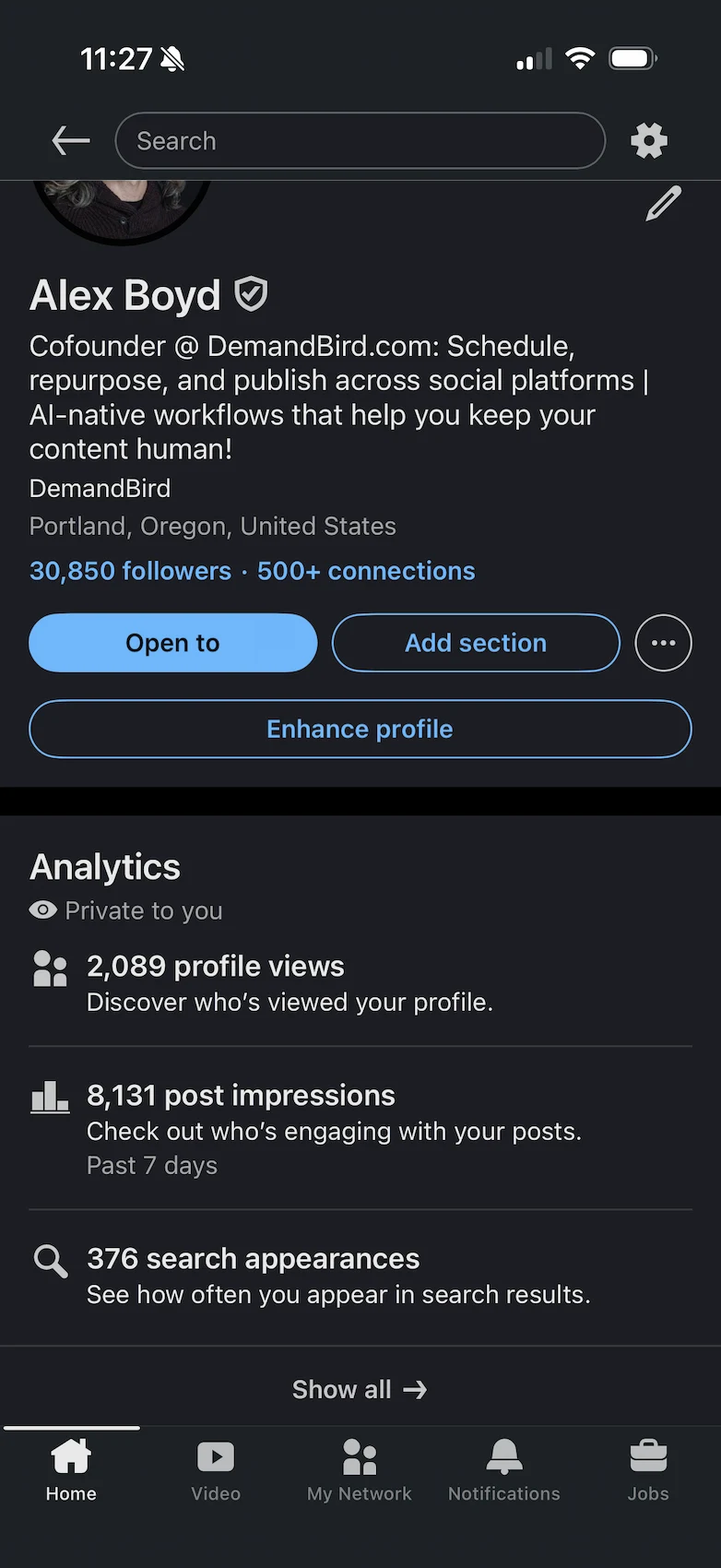Open the three-dot More menu
This screenshot has height=1568, width=721.
pyautogui.click(x=663, y=643)
